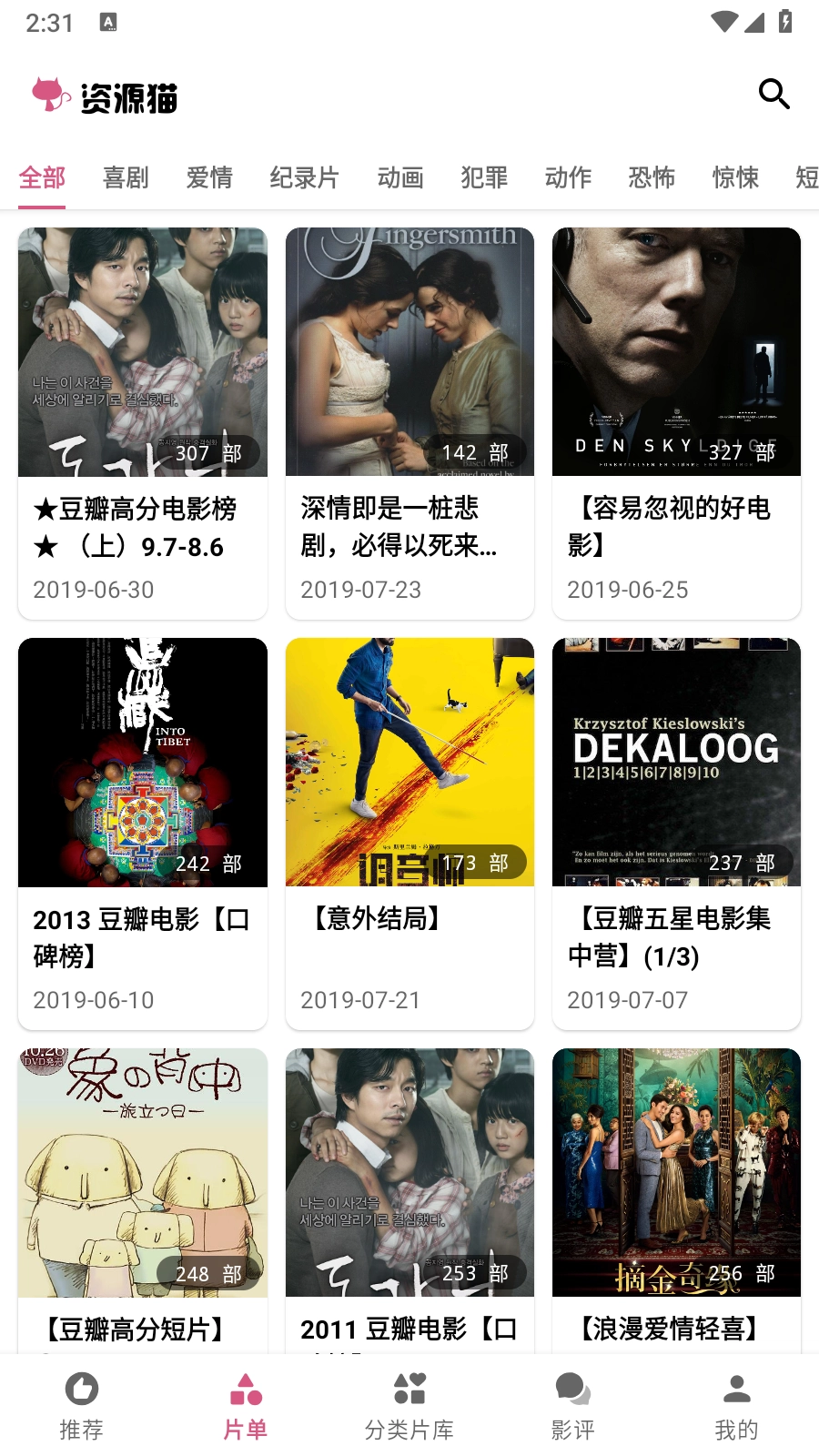Image resolution: width=819 pixels, height=1456 pixels.
Task: Switch to the 影评 tab
Action: [573, 1406]
